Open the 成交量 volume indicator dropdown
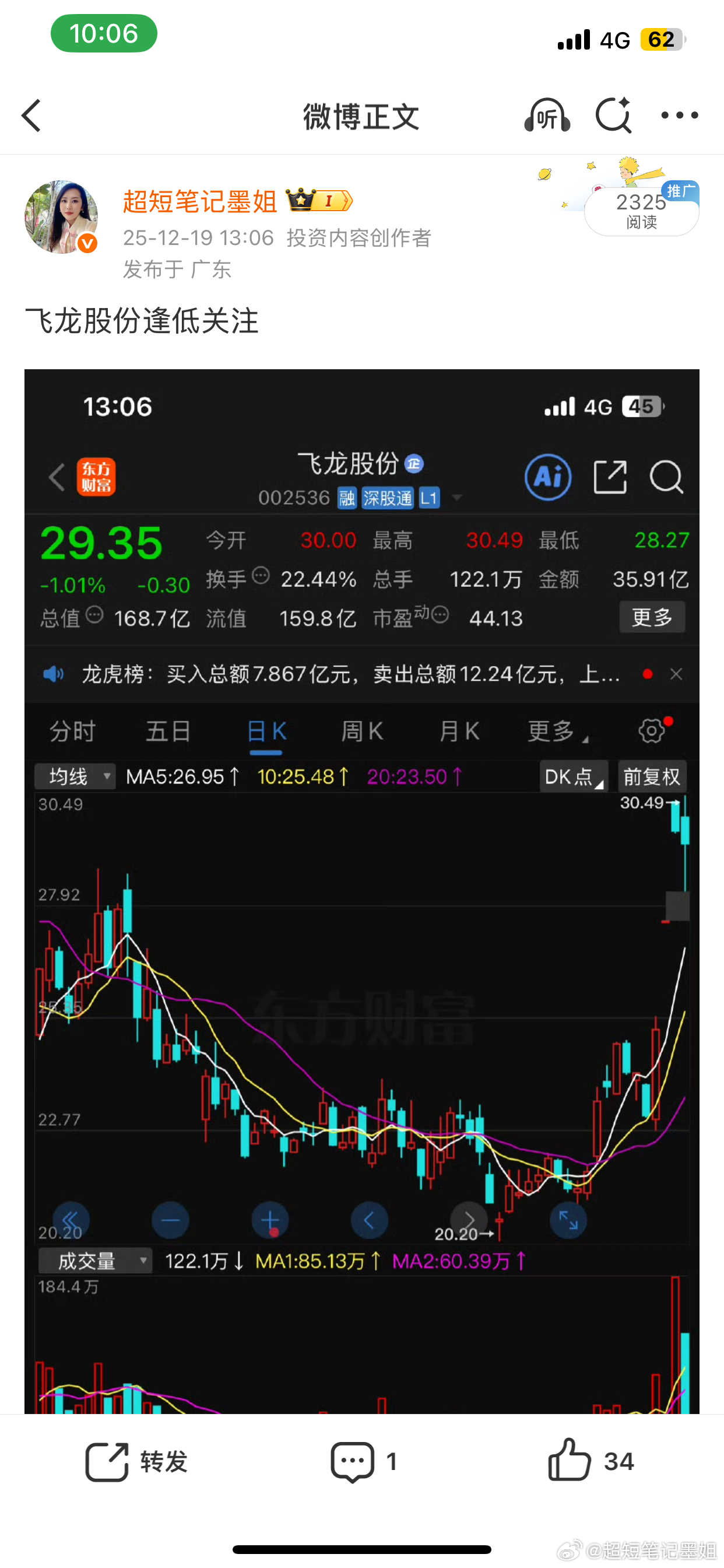The image size is (724, 1568). pyautogui.click(x=94, y=1261)
